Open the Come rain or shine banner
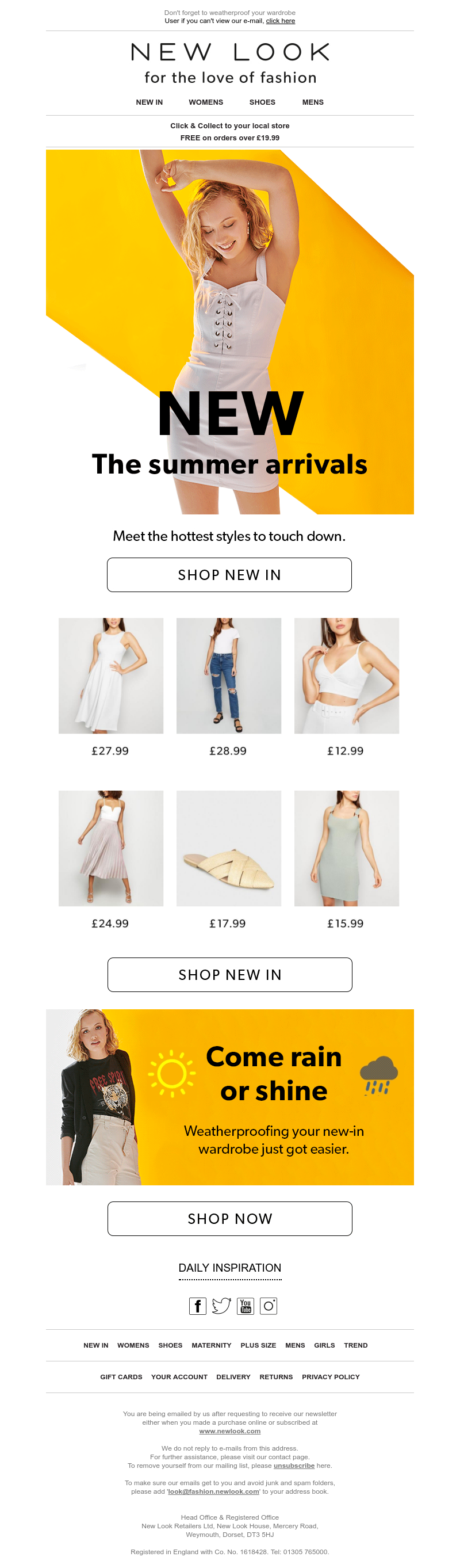The height and width of the screenshot is (1568, 460). (x=230, y=1097)
